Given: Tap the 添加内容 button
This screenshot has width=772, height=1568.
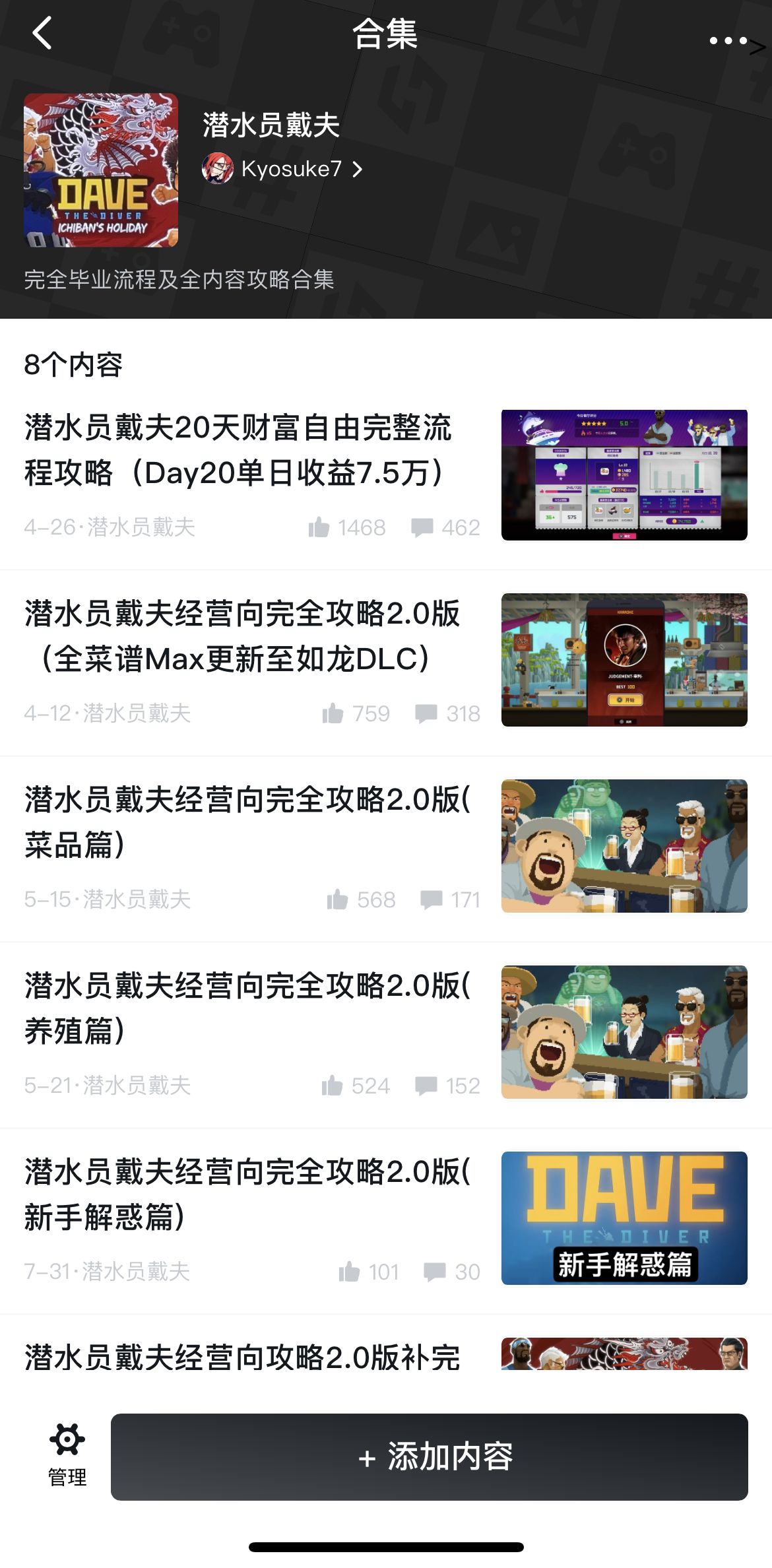Looking at the screenshot, I should pyautogui.click(x=429, y=1456).
